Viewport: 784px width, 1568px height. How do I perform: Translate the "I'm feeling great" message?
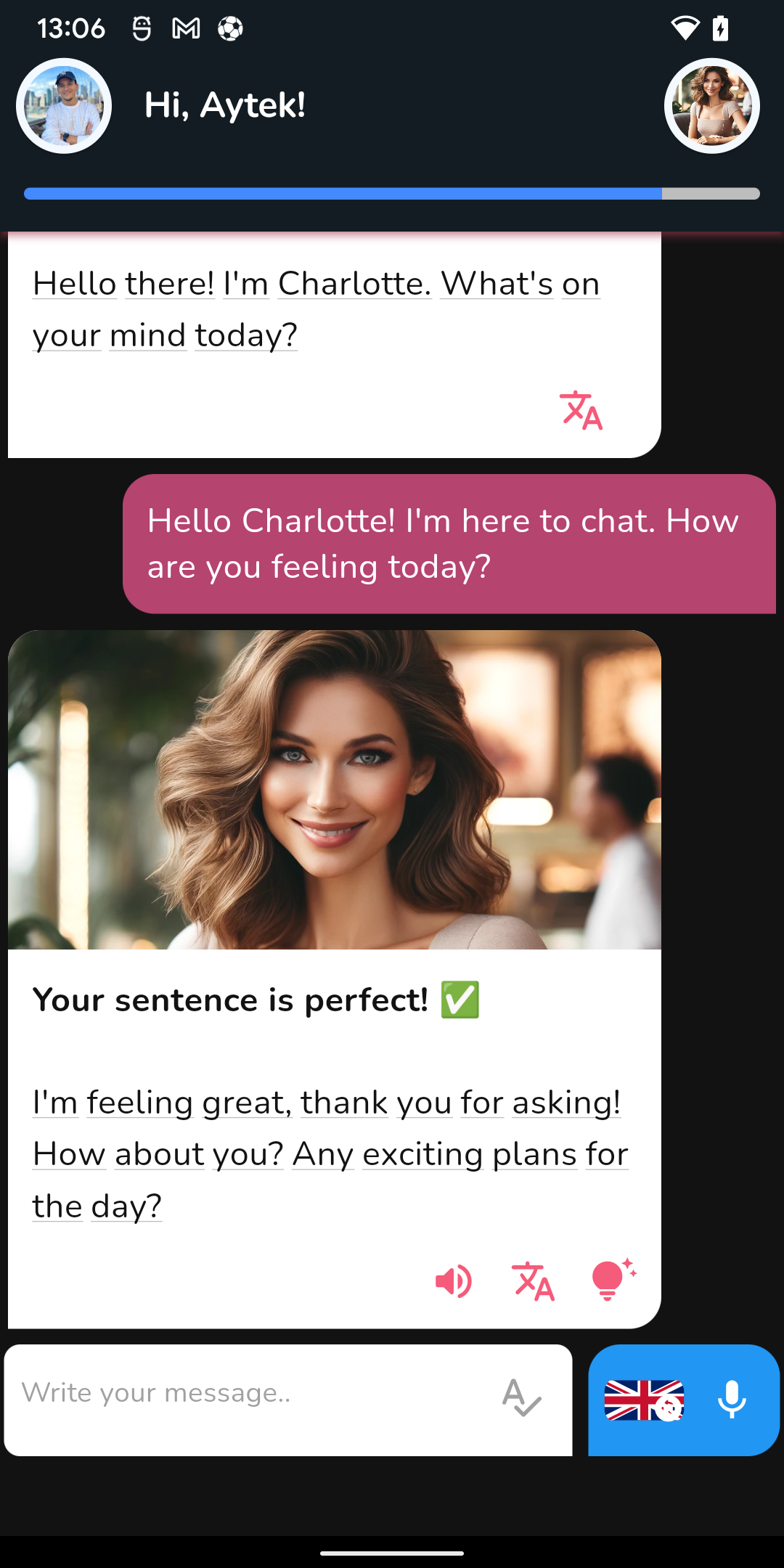tap(533, 1281)
